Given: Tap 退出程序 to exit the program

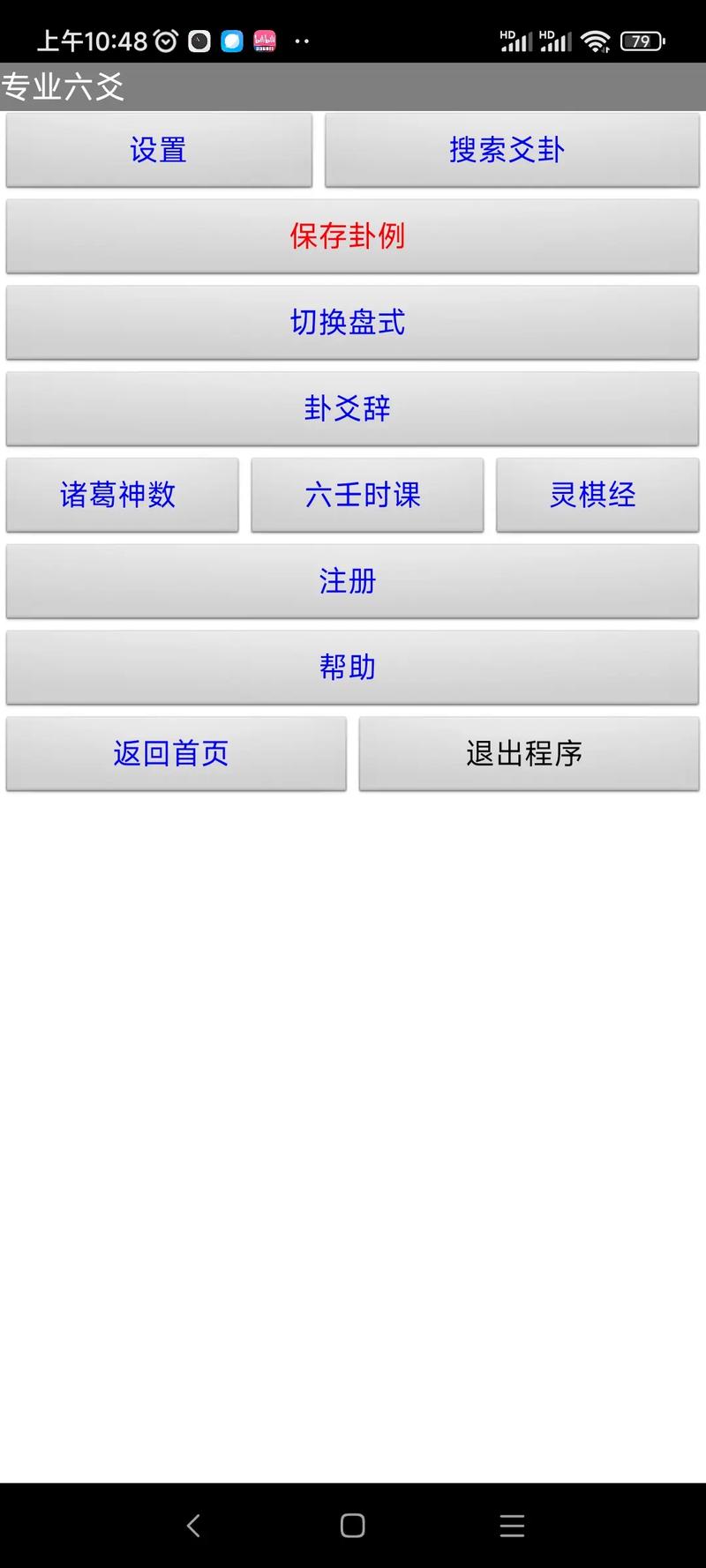Looking at the screenshot, I should 528,753.
